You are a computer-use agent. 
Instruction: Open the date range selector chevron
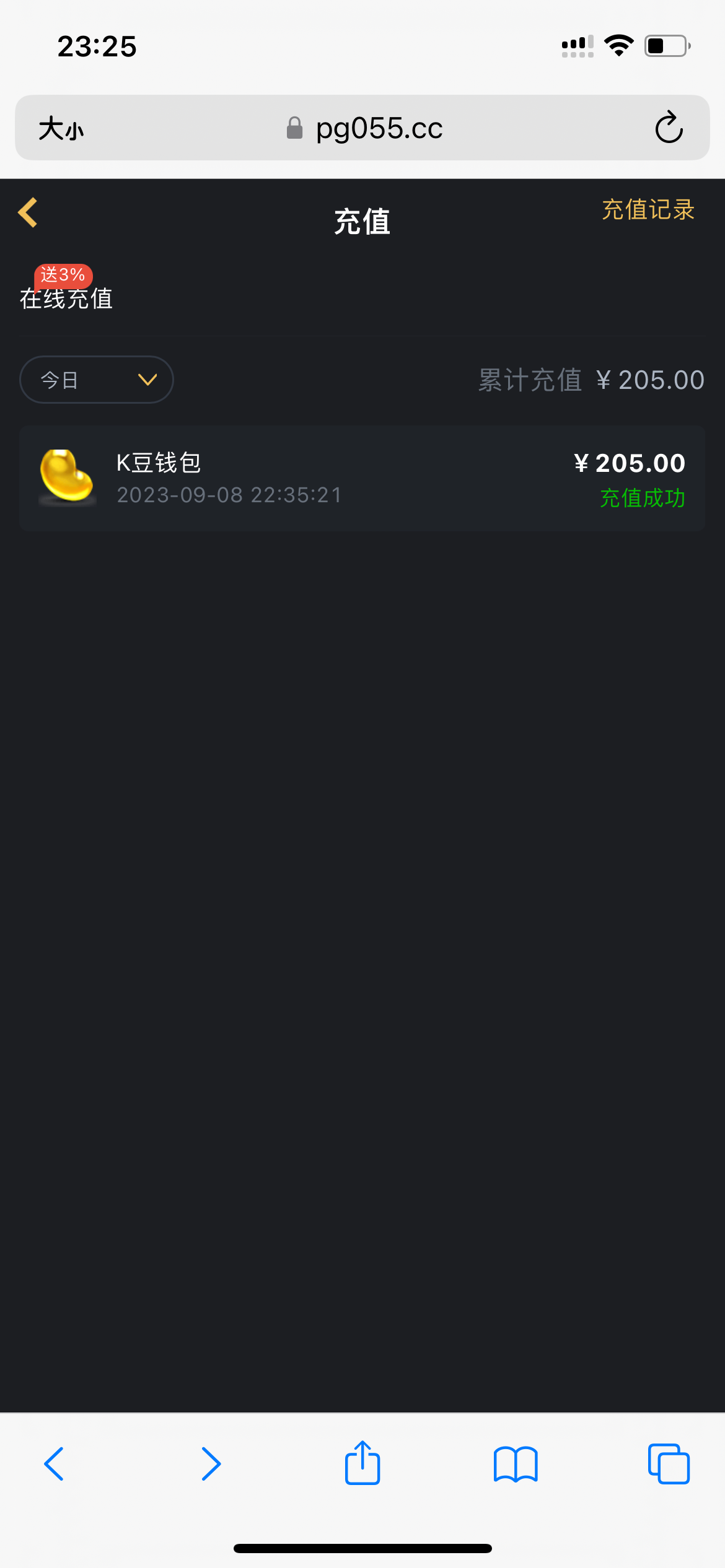tap(146, 379)
